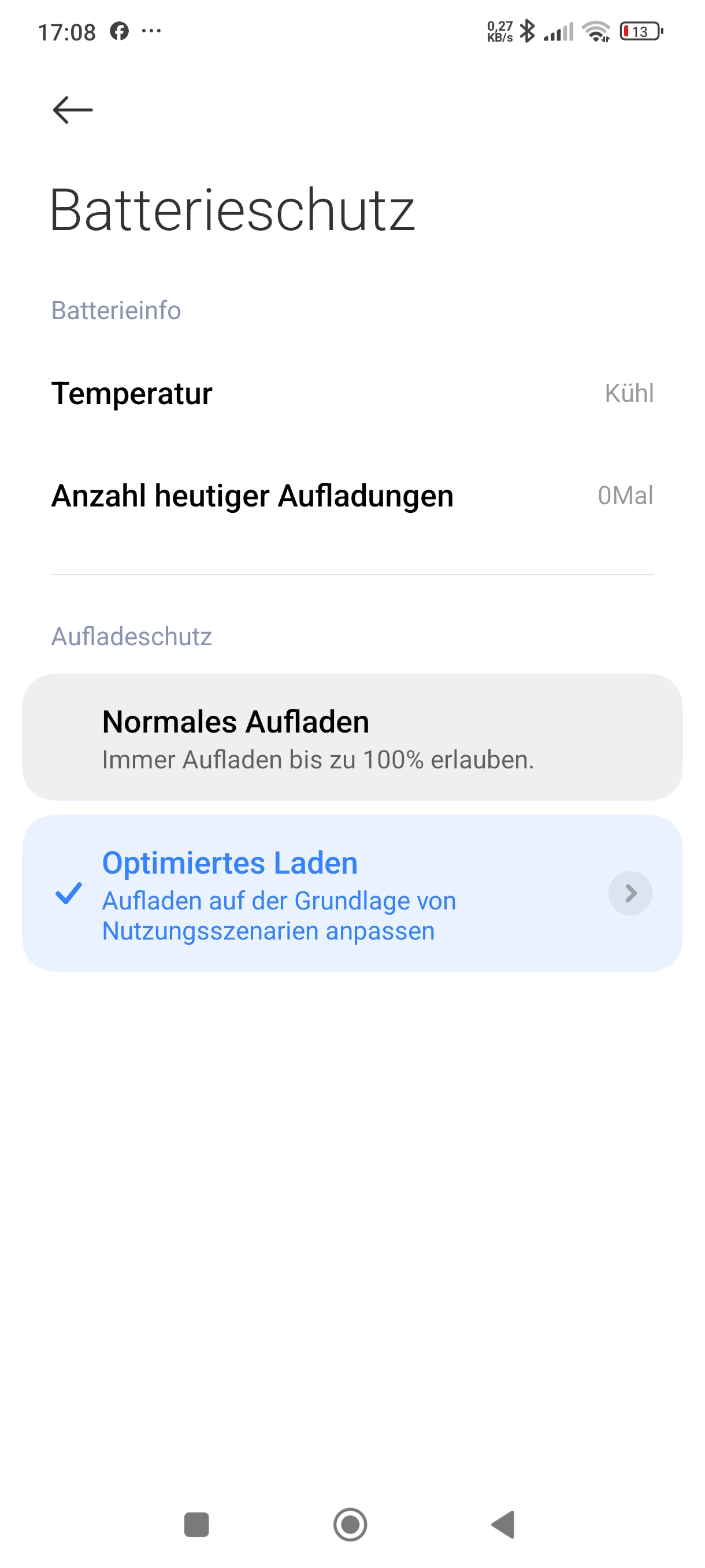Screen dimensions: 705x1568
Task: Select Normales Aufladen charging mode
Action: pos(351,737)
